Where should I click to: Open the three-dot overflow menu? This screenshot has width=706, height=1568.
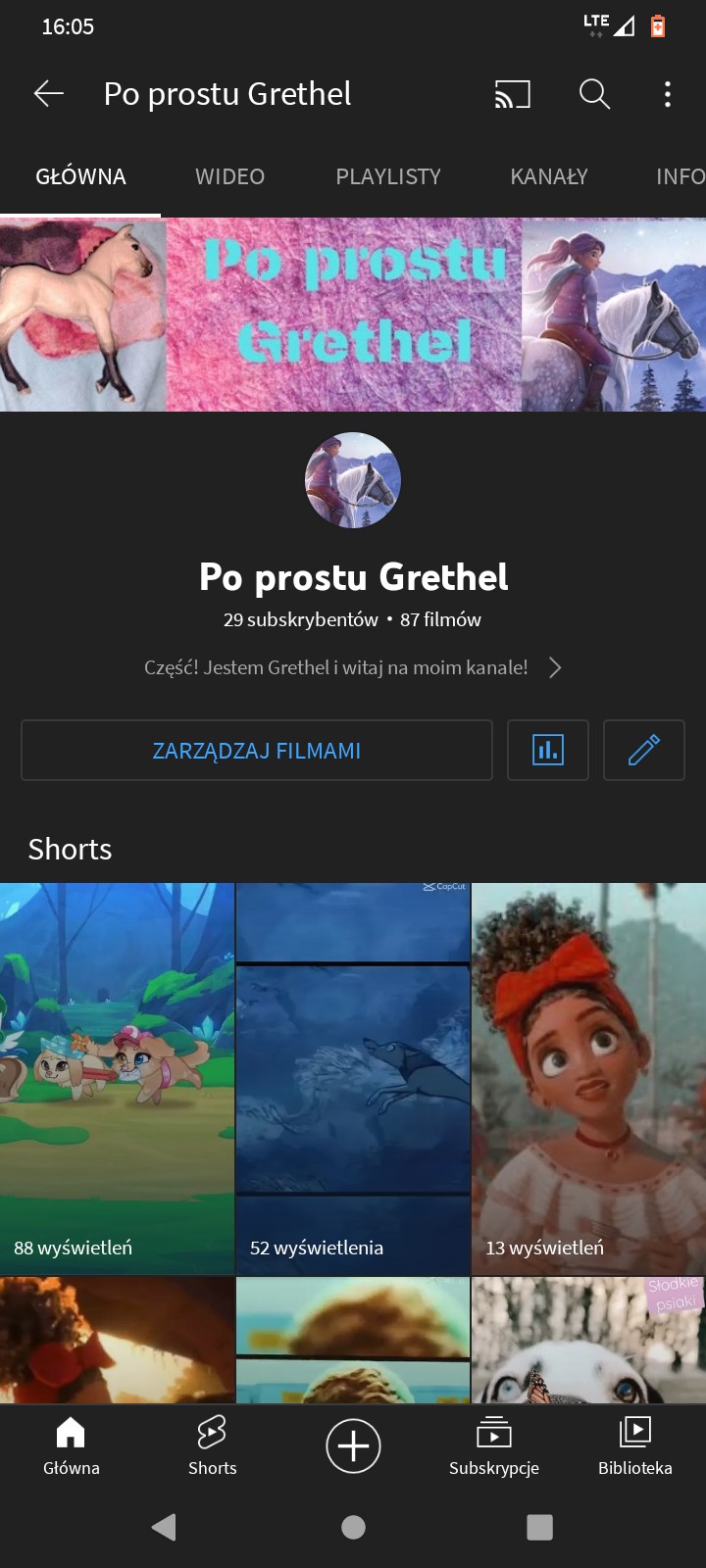tap(668, 94)
